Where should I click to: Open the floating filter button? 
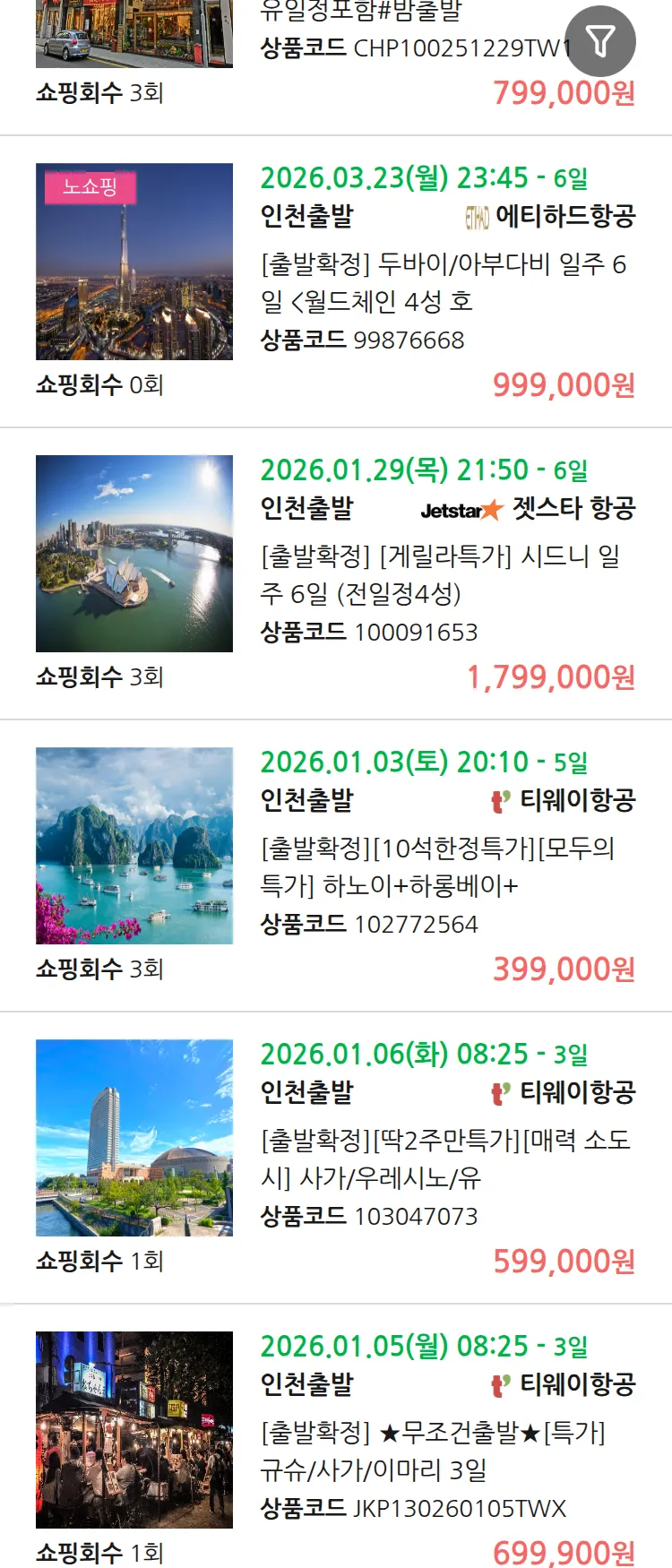click(x=600, y=41)
